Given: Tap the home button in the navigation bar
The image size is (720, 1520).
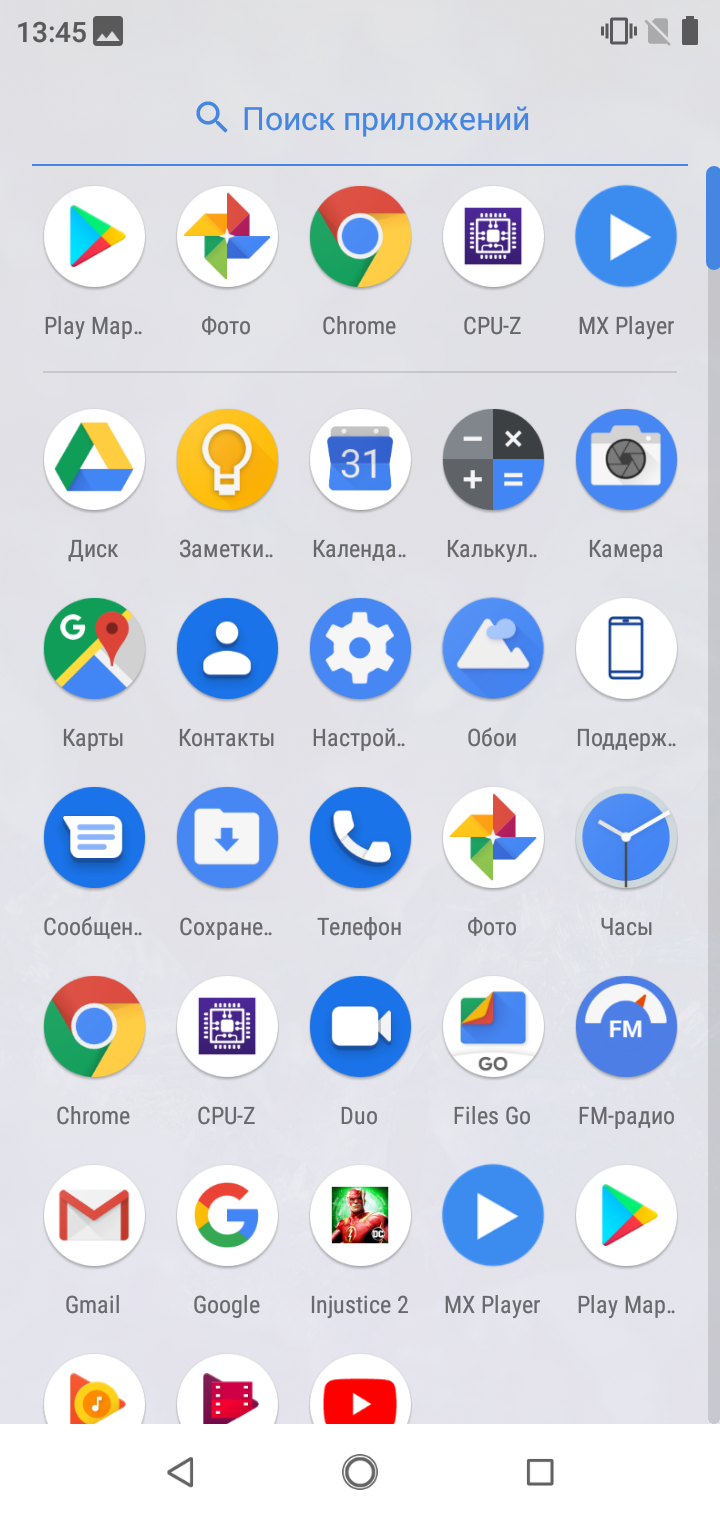Looking at the screenshot, I should tap(360, 1471).
